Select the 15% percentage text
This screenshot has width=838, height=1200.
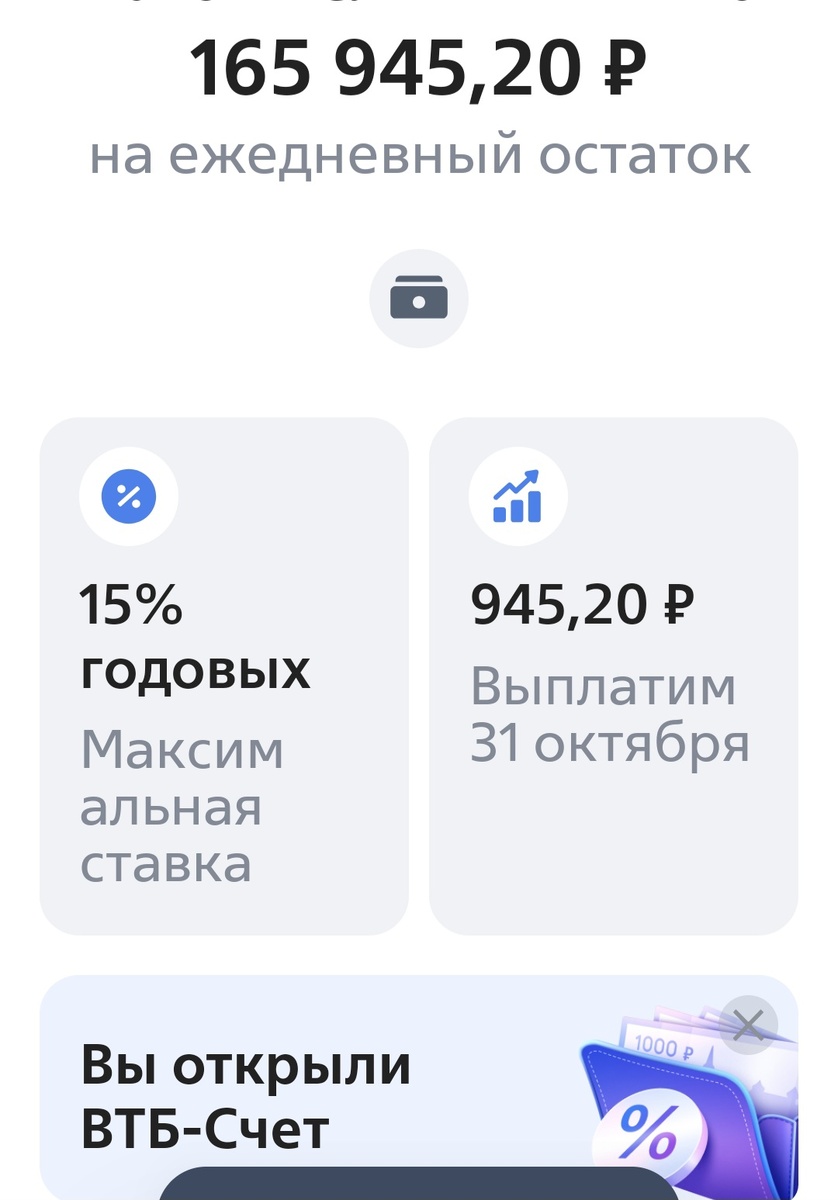(131, 604)
